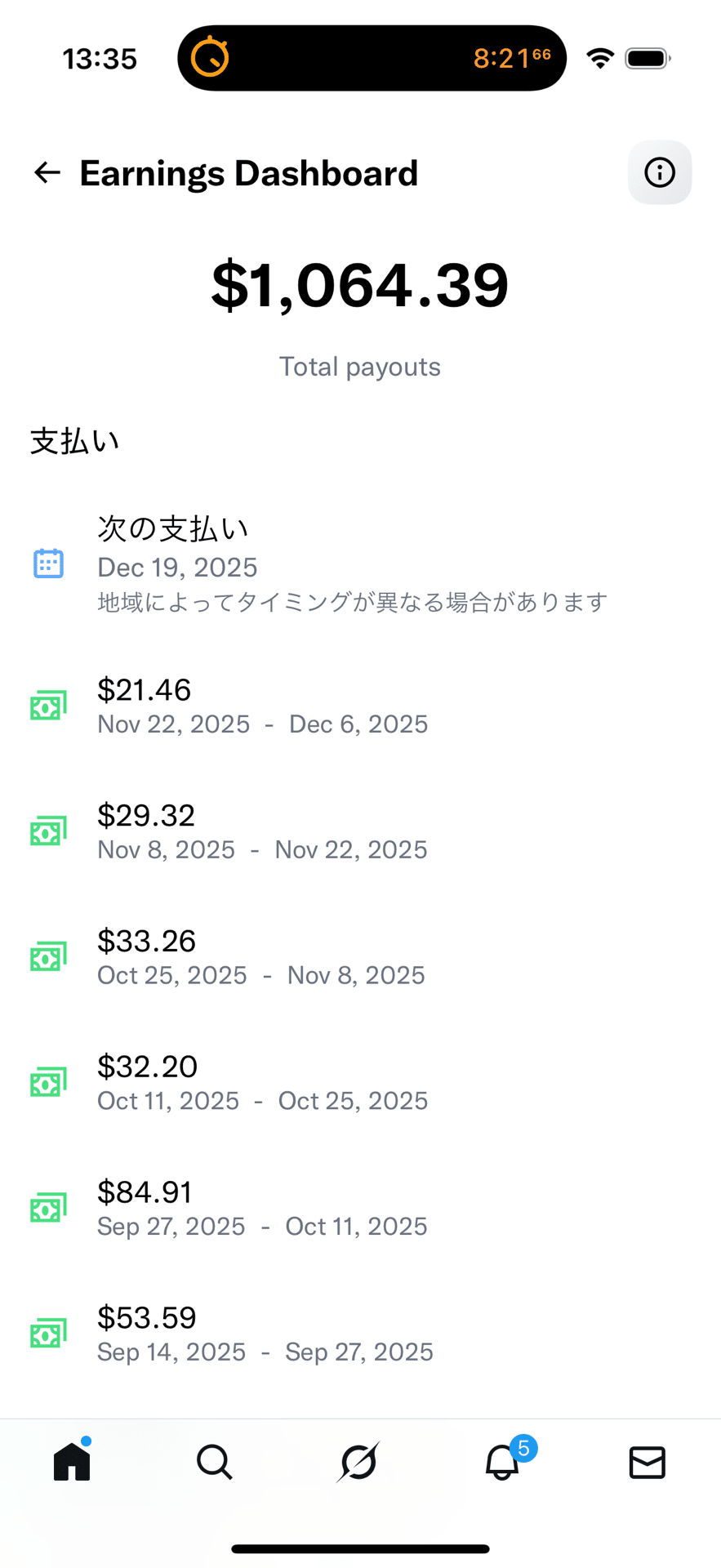Open Search from the bottom bar
The image size is (721, 1568).
[215, 1462]
